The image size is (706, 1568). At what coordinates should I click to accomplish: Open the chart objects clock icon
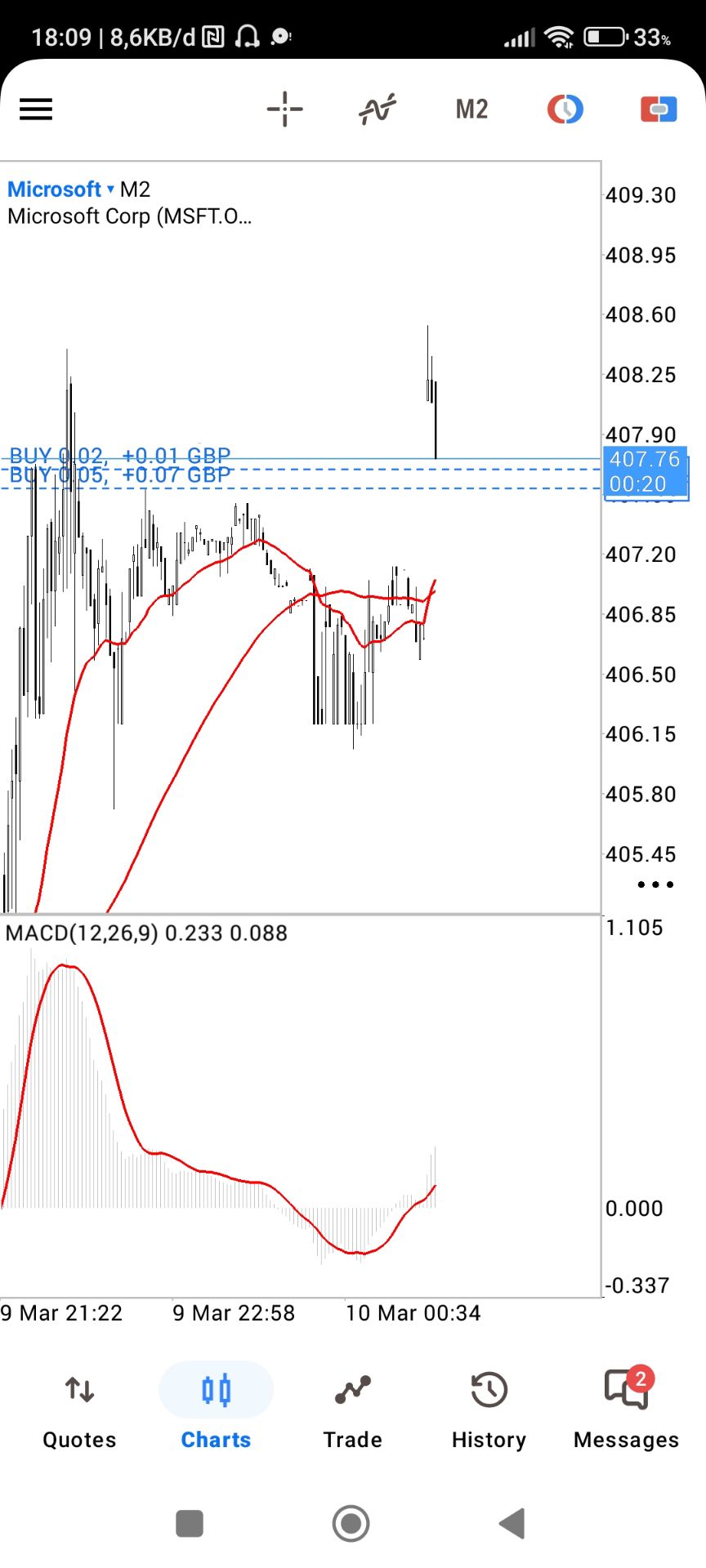565,109
